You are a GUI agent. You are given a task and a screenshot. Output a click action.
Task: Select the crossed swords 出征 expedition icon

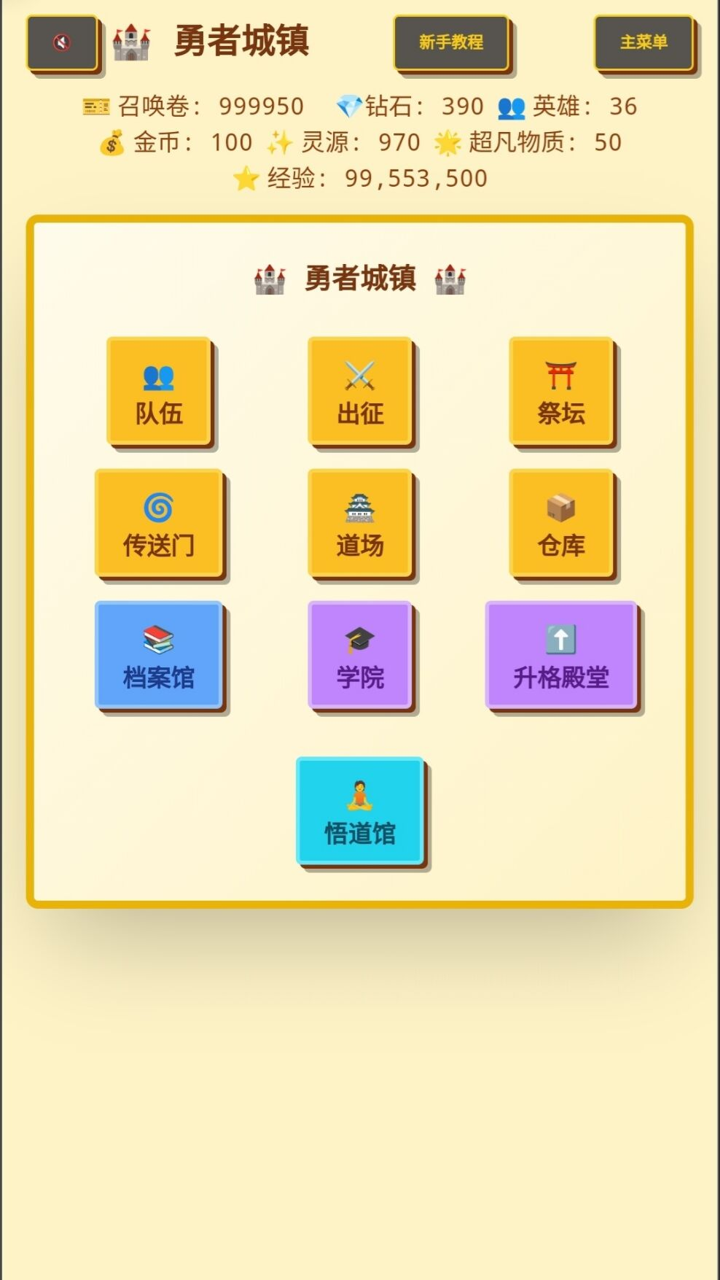[x=362, y=392]
